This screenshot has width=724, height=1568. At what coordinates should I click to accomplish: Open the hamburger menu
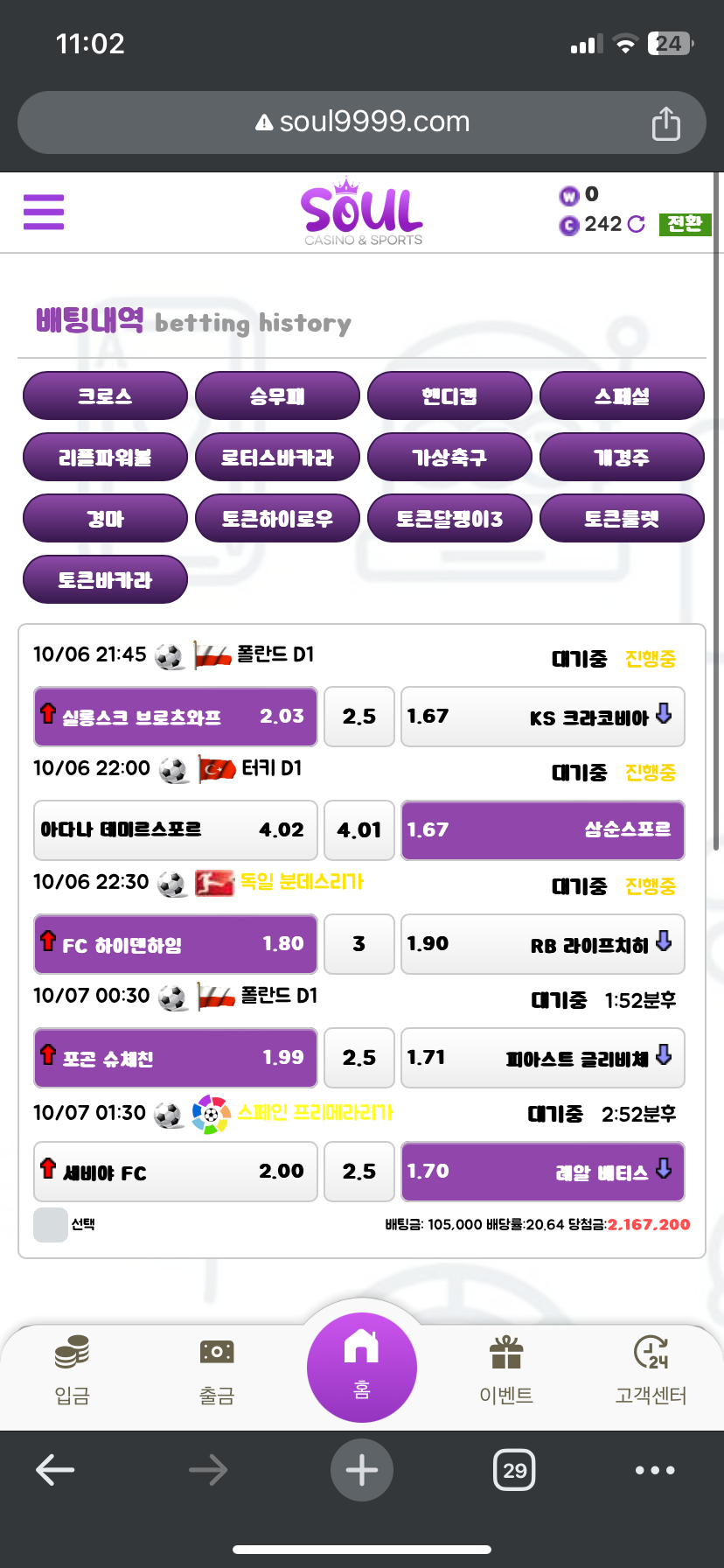44,212
